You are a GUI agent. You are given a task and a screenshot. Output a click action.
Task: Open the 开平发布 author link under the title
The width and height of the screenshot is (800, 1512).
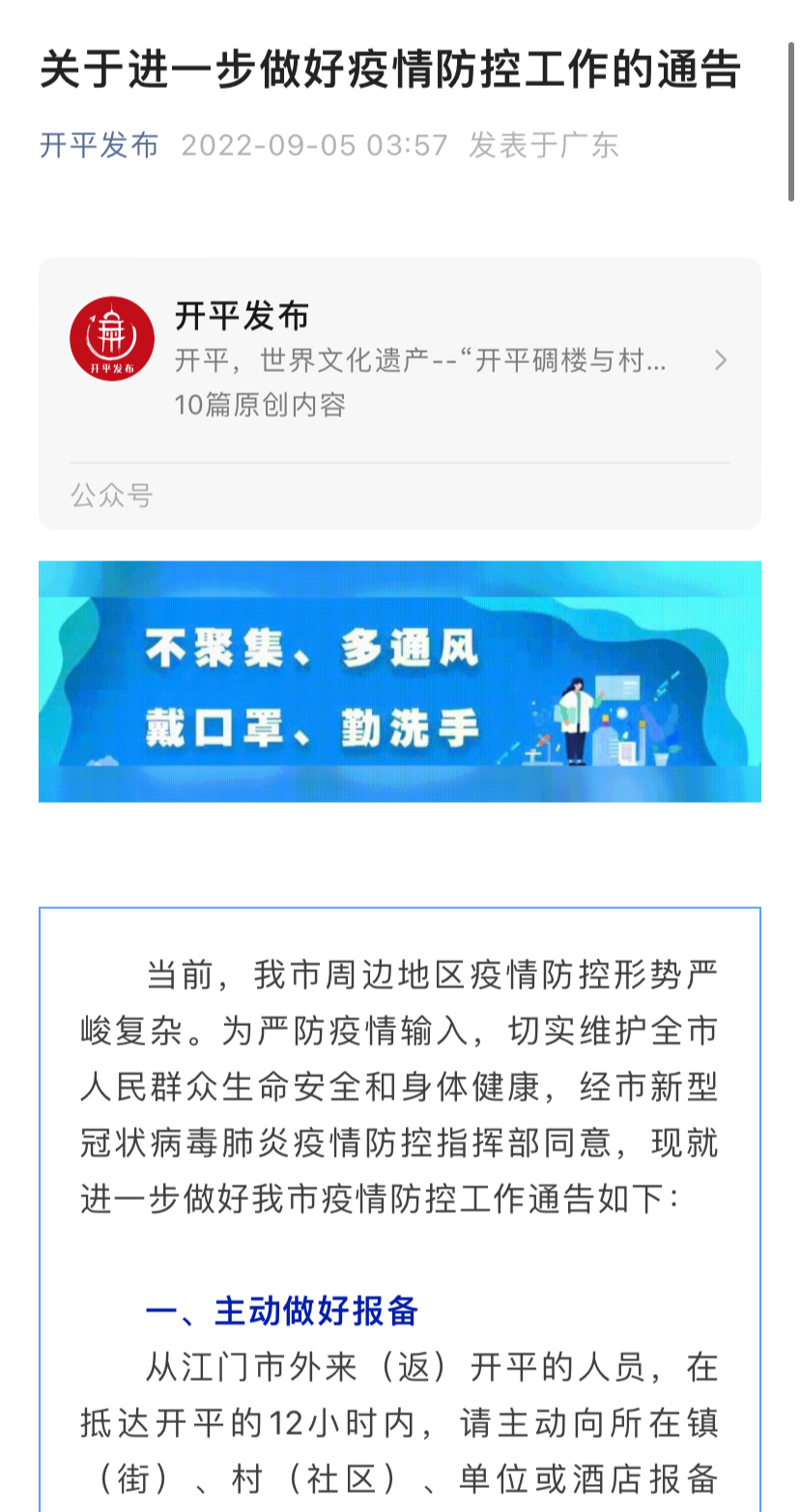[x=100, y=146]
